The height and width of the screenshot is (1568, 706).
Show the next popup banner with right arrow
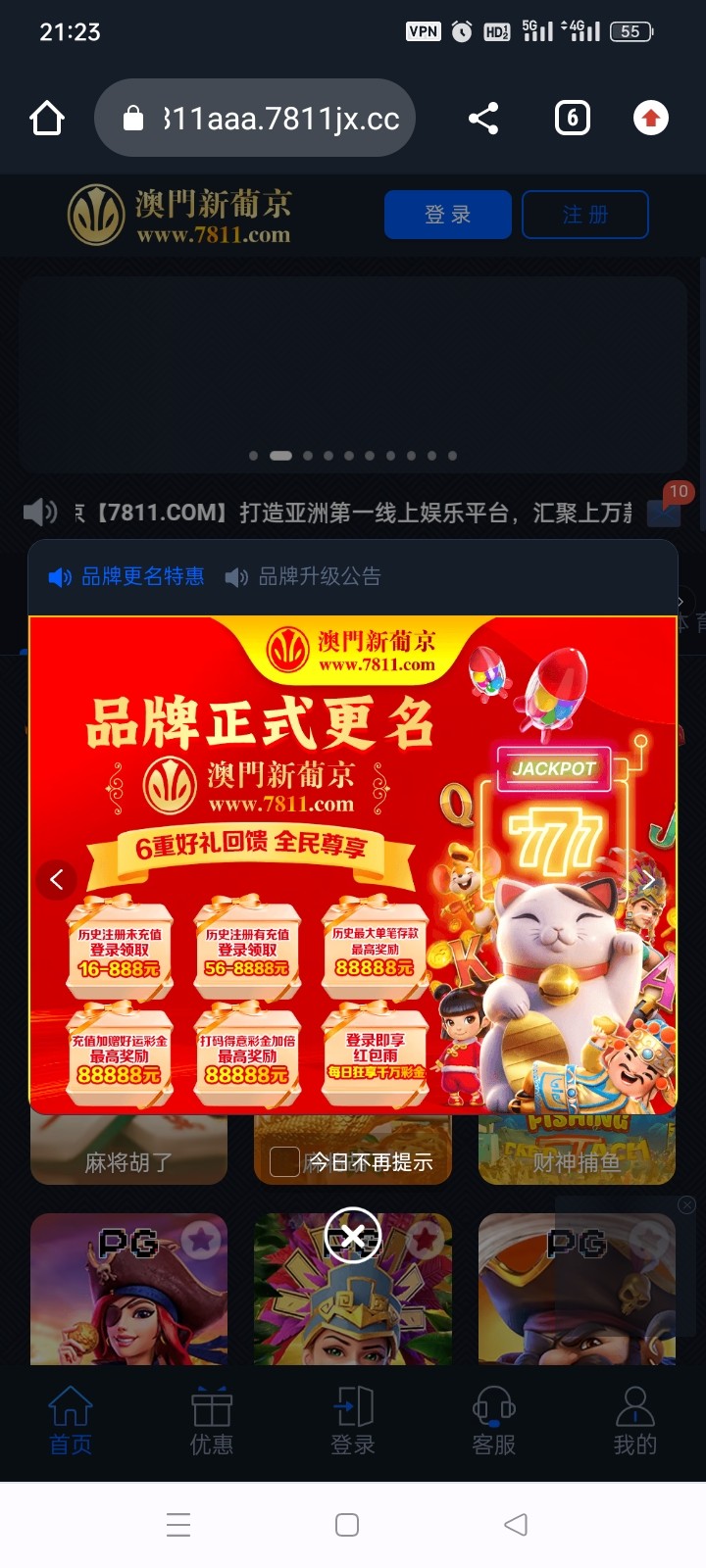(649, 880)
